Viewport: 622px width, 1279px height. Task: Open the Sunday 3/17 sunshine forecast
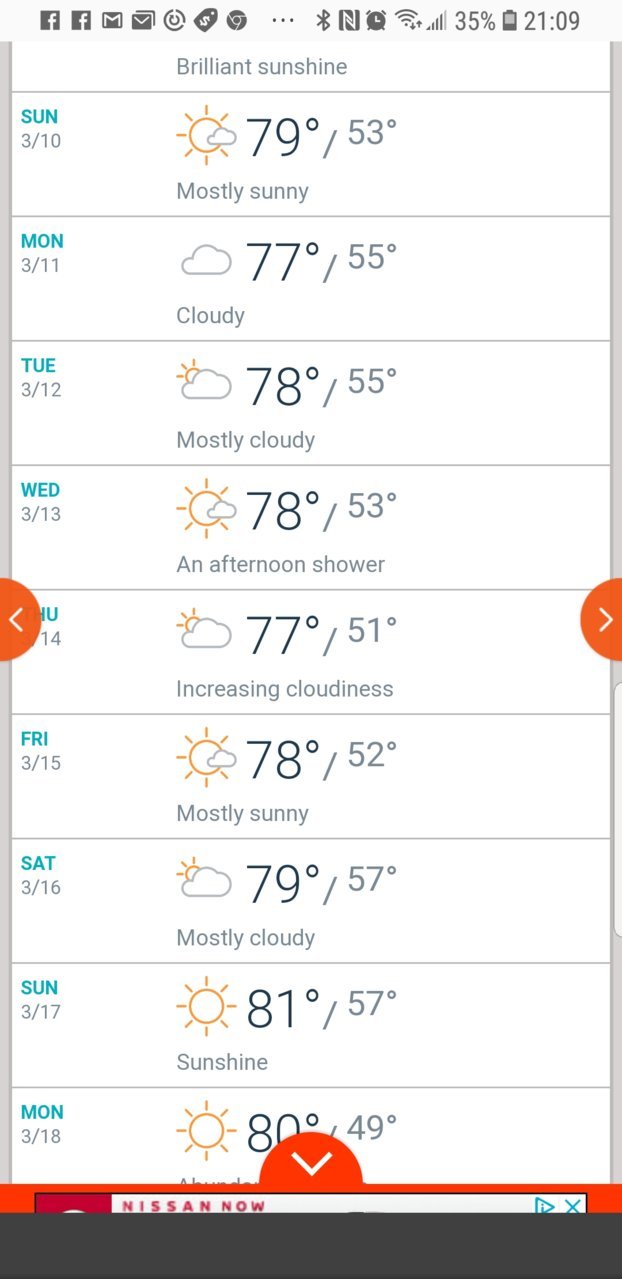point(311,1025)
